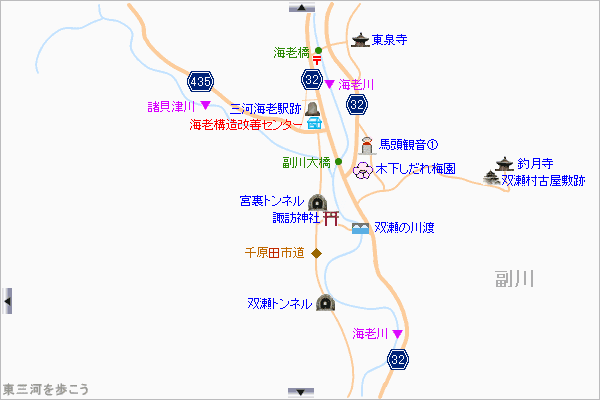Screen dimensions: 600x400
Task: Select the 宮裏トンネル tunnel marker
Action: click(x=317, y=200)
